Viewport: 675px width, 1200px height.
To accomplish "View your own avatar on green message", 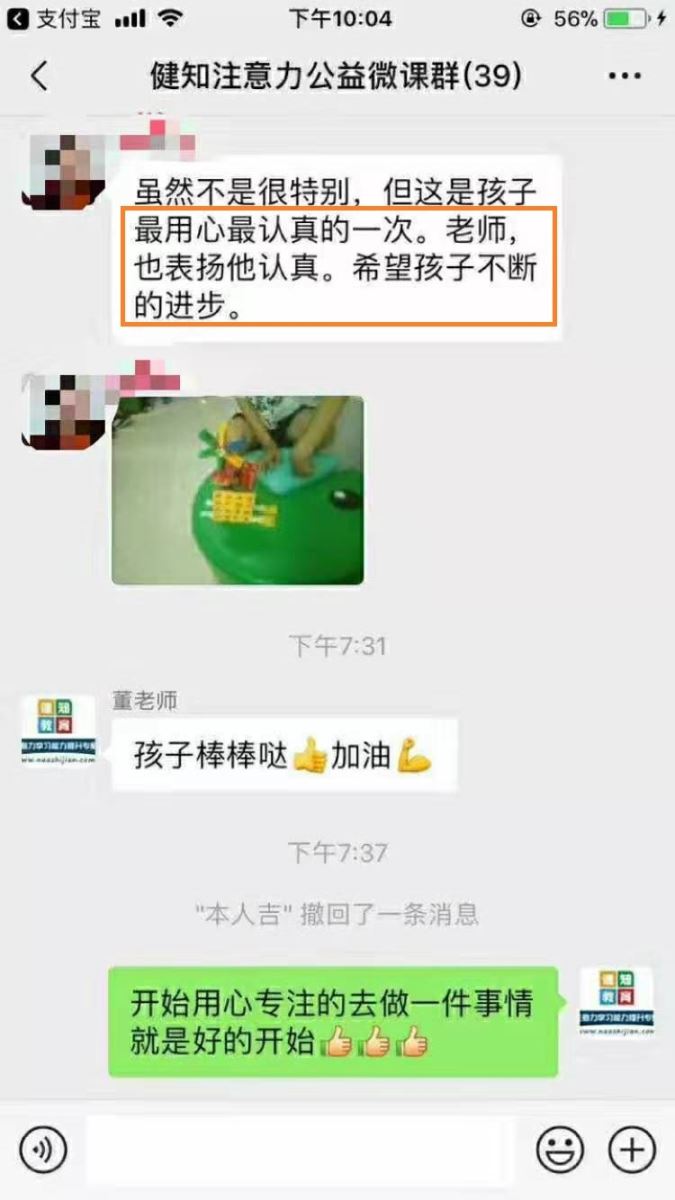I will [x=616, y=1002].
